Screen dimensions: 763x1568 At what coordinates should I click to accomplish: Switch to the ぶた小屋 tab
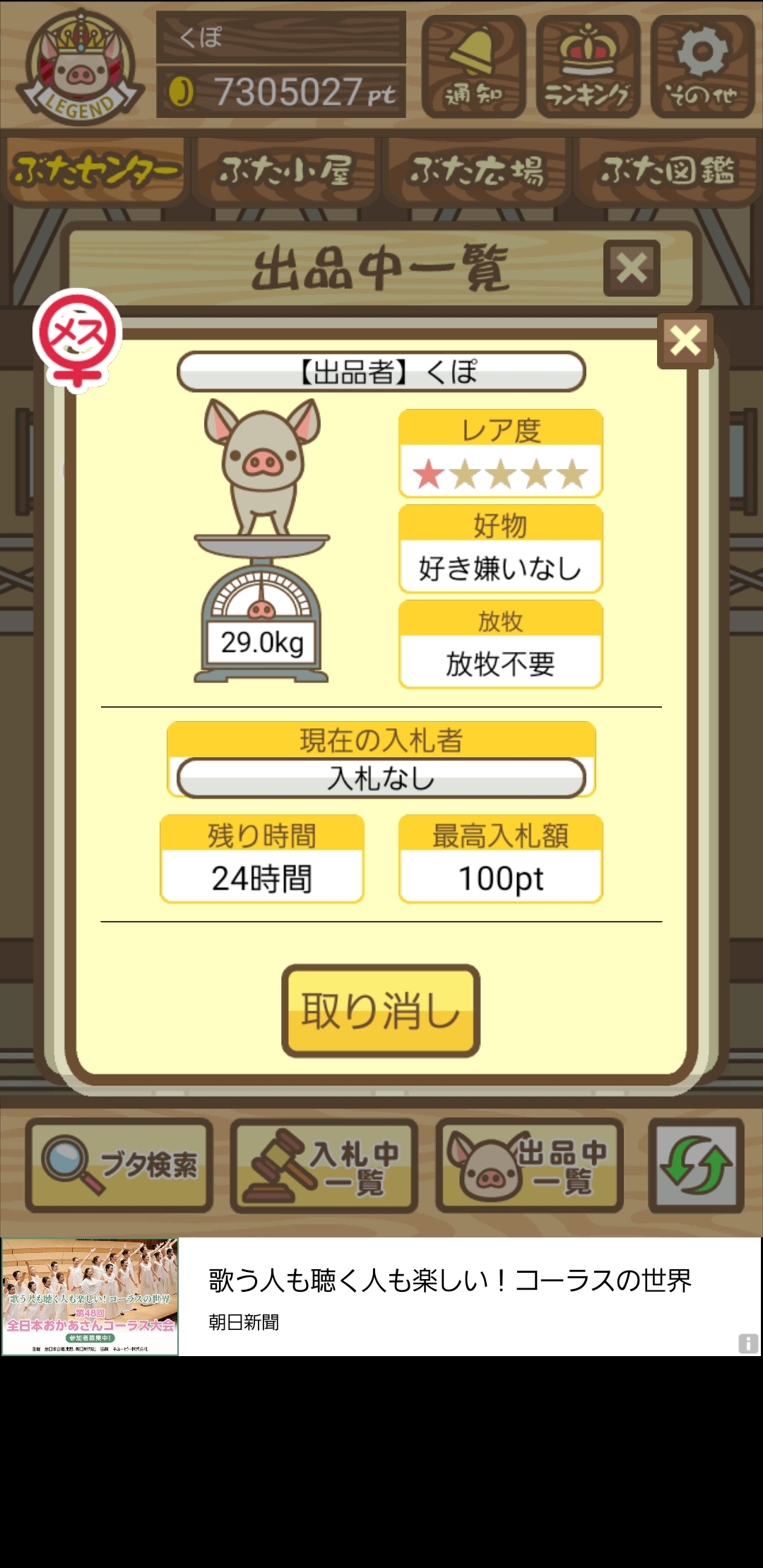tap(286, 172)
